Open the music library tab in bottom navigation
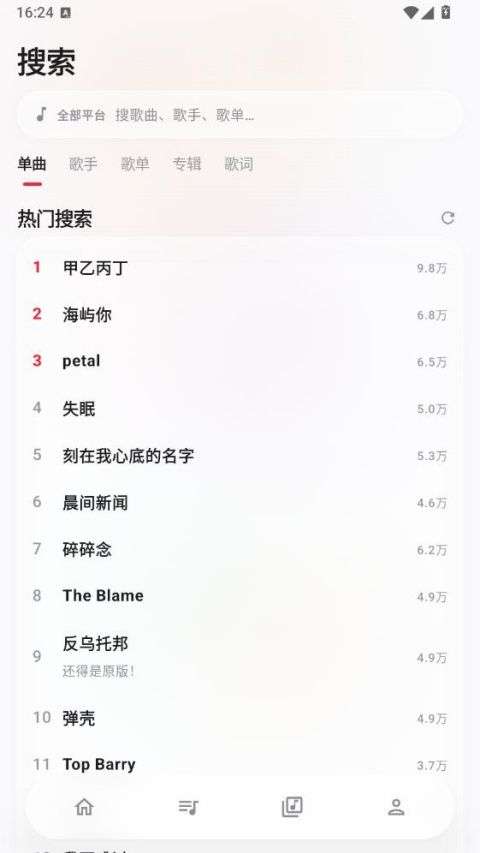The width and height of the screenshot is (480, 853). (x=292, y=807)
